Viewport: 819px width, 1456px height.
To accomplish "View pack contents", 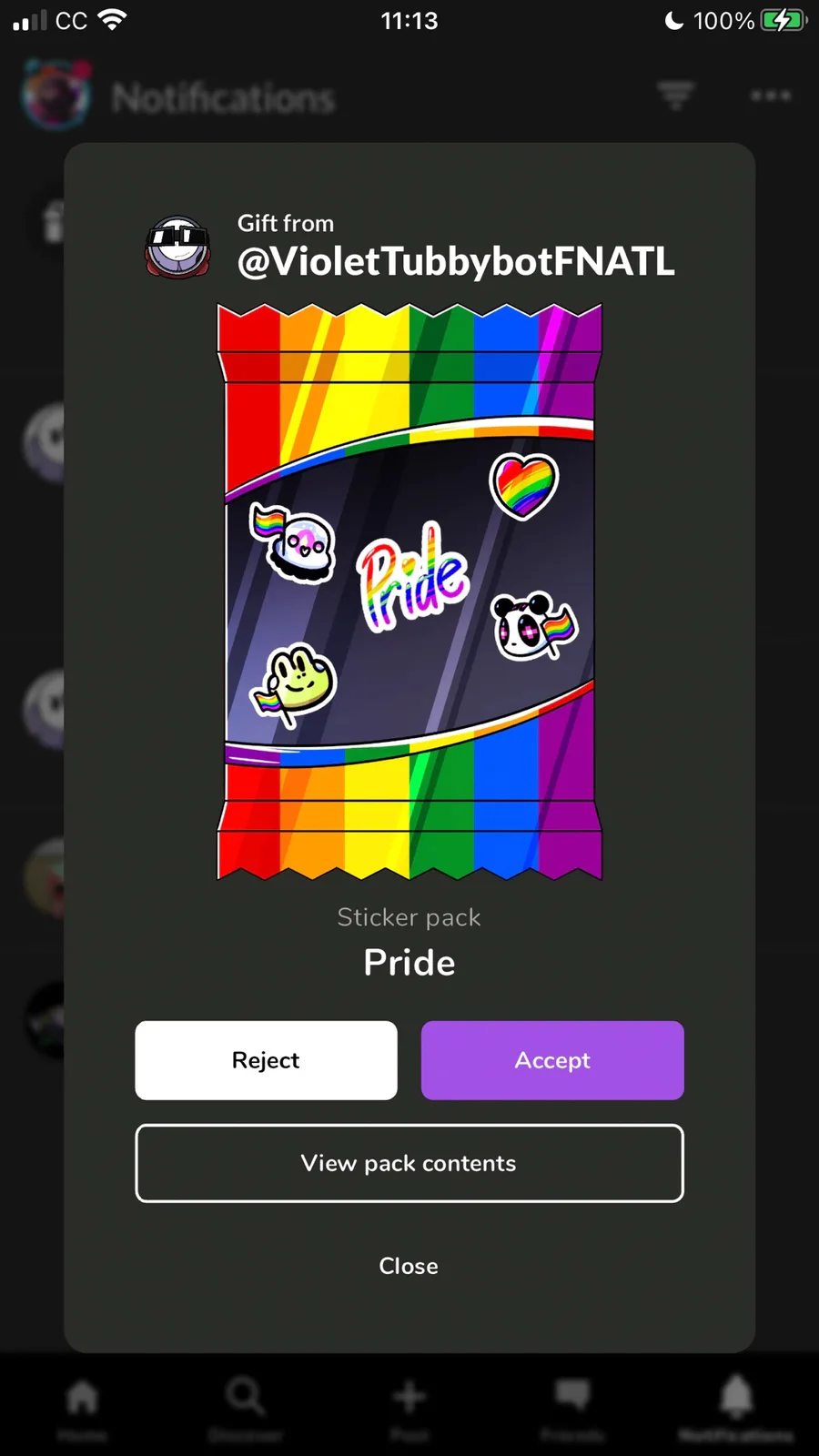I will pos(409,1163).
